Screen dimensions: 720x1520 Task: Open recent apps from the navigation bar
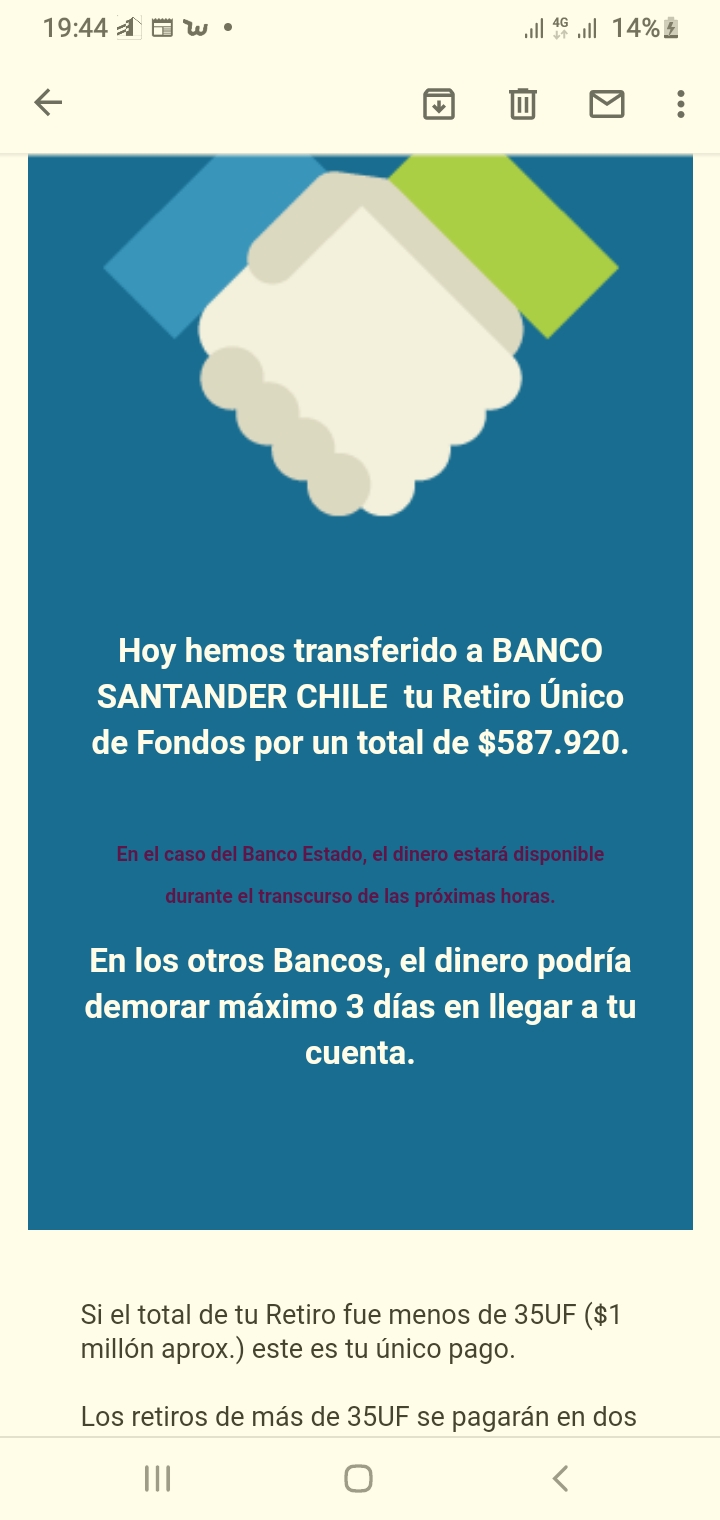[x=157, y=1478]
